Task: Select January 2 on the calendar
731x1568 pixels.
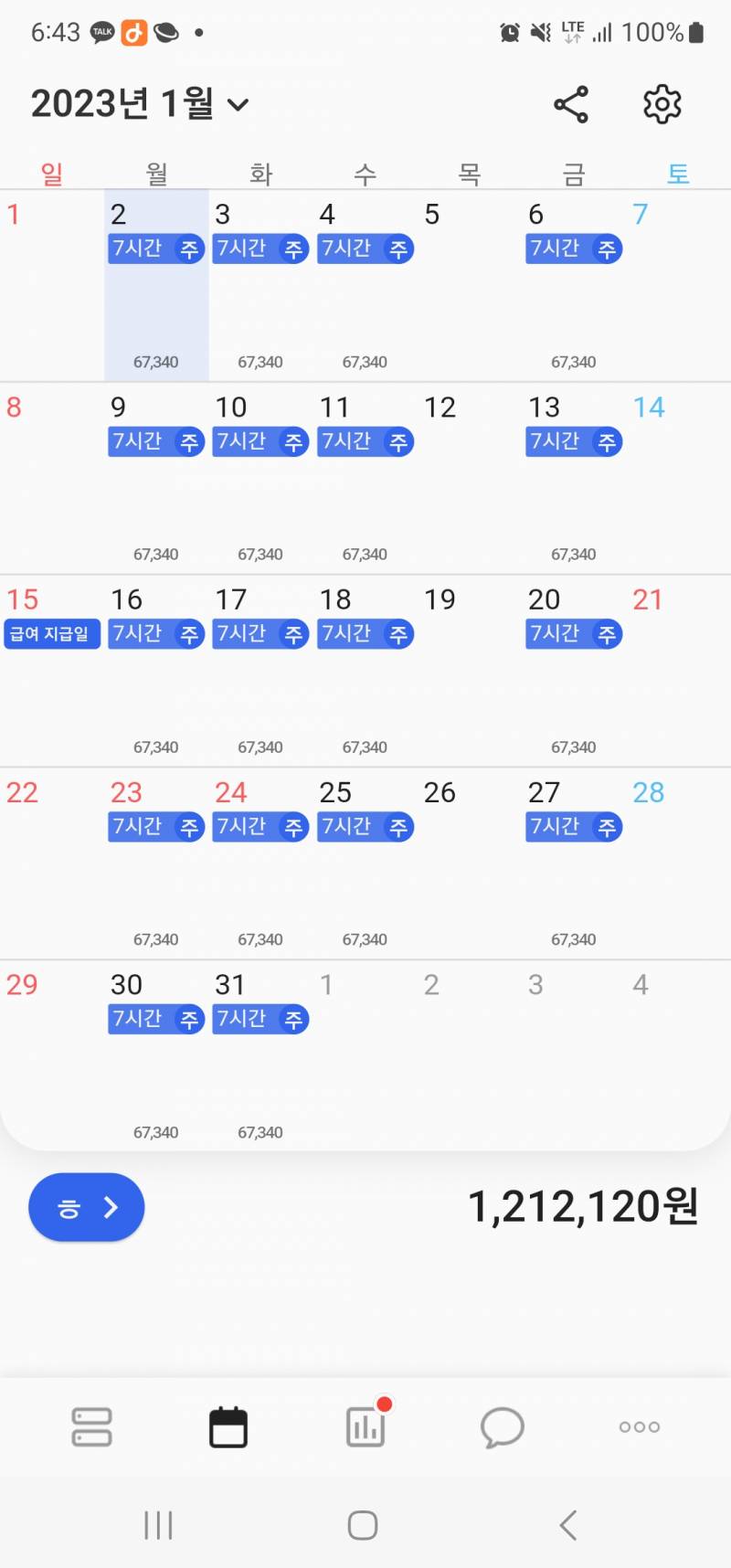Action: (x=156, y=285)
